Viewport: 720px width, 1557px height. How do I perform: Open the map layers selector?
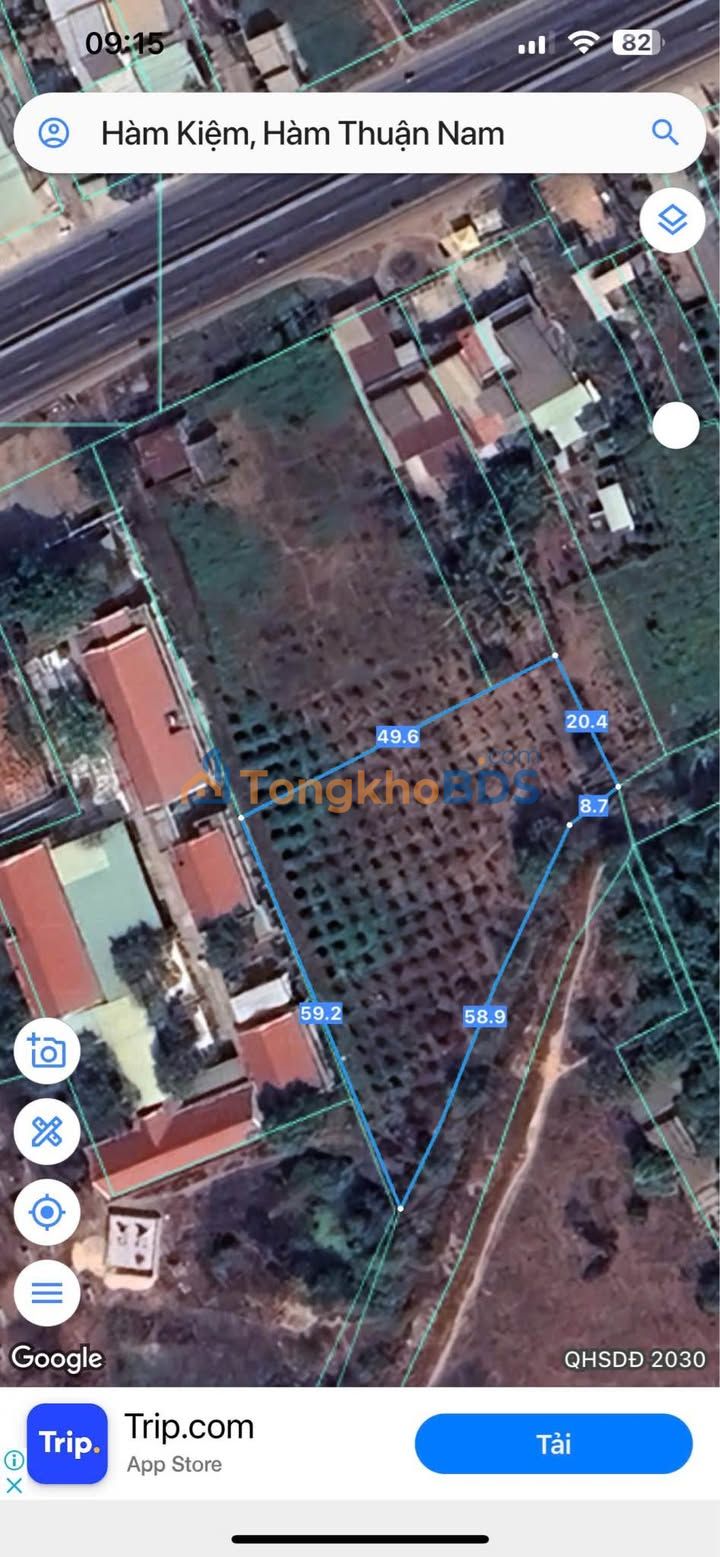[672, 220]
